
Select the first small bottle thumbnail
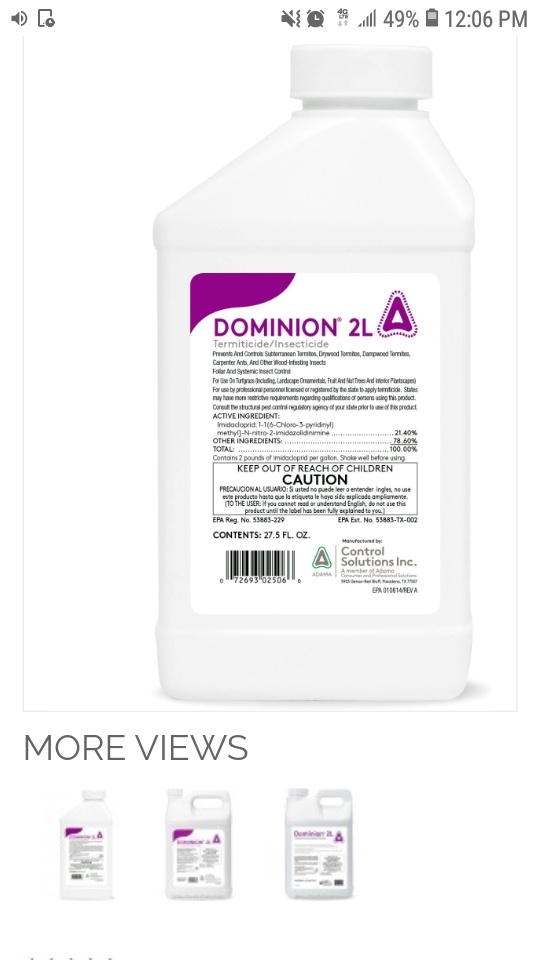86,844
